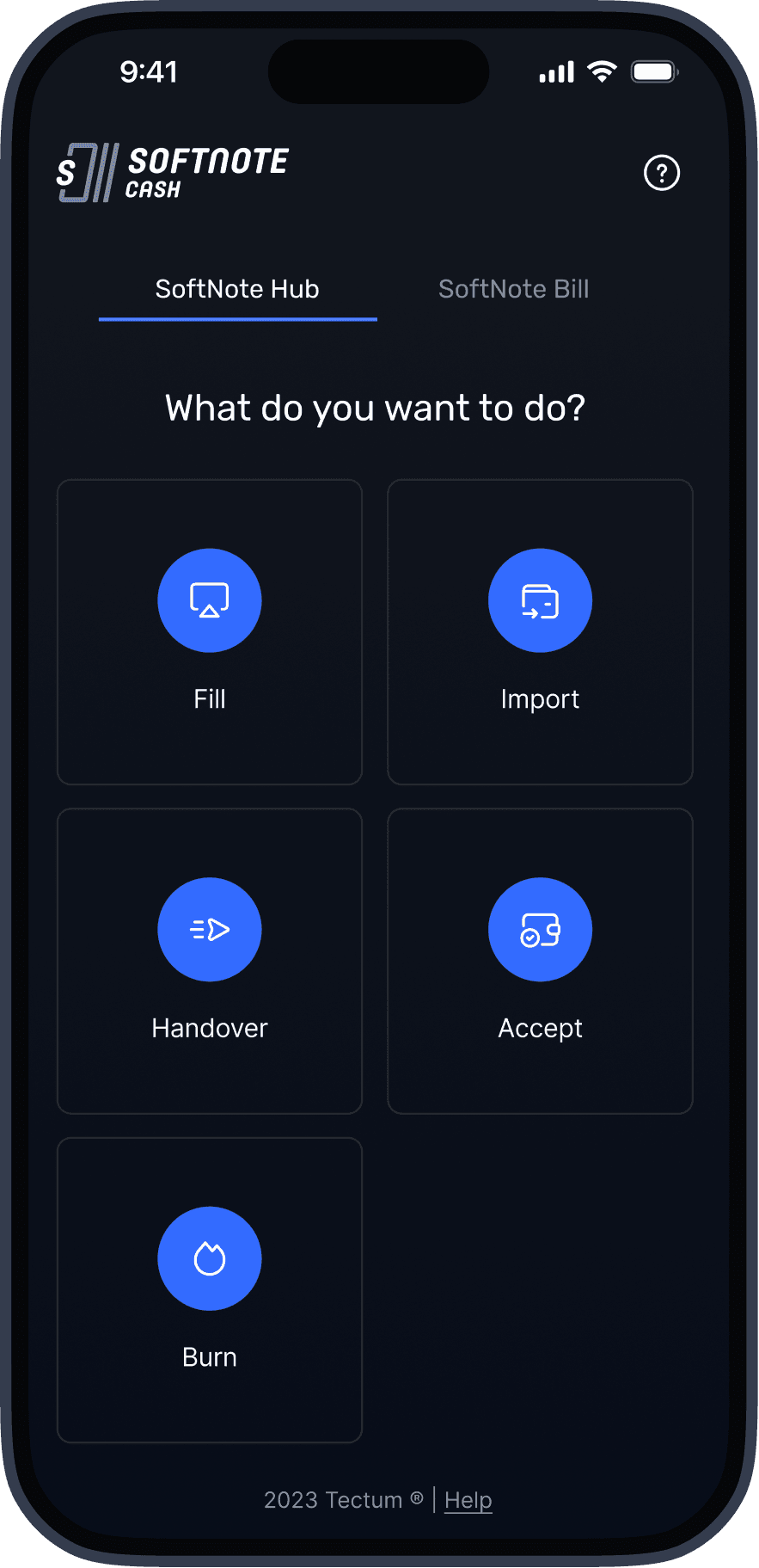Viewport: 759px width, 1568px height.
Task: Start a Handover
Action: pyautogui.click(x=210, y=961)
